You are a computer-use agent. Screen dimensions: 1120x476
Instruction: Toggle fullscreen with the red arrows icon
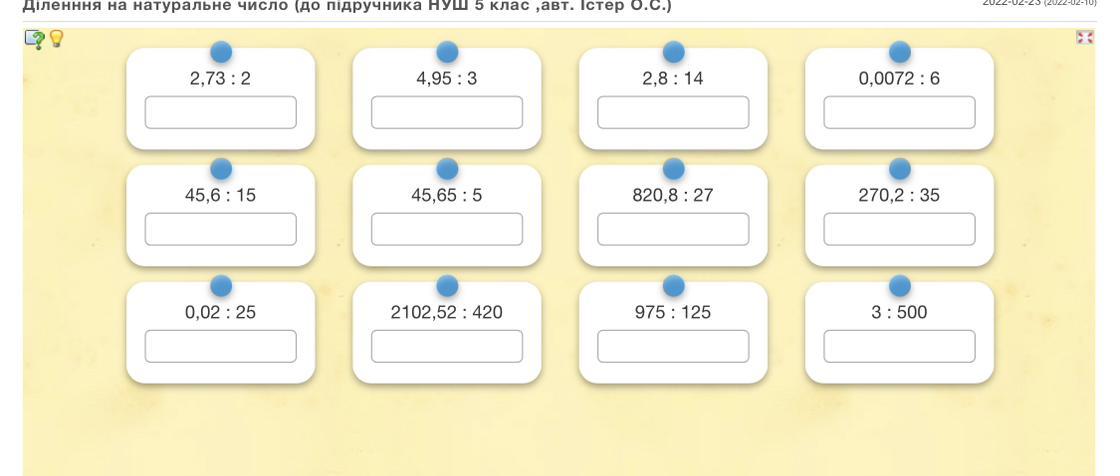[x=1083, y=37]
